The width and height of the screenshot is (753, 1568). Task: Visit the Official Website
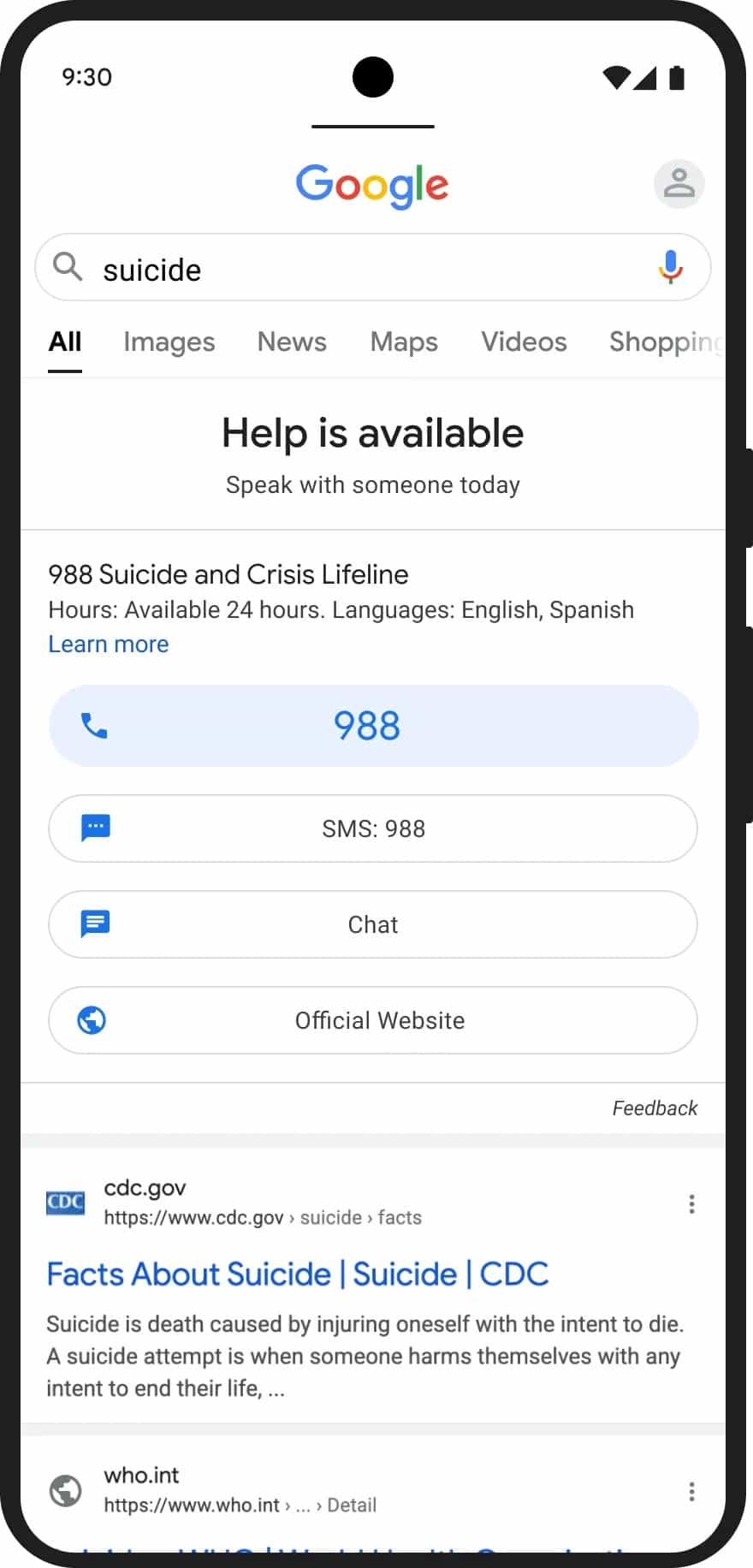point(373,1020)
